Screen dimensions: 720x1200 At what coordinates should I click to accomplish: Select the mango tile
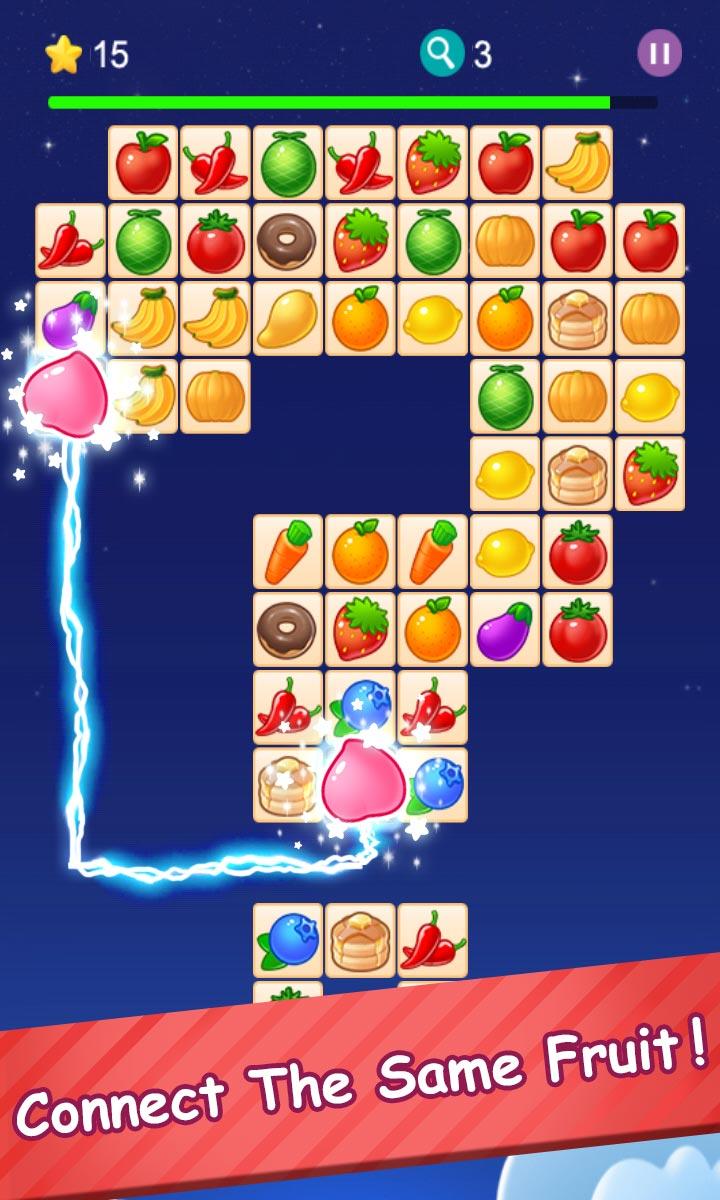[288, 318]
